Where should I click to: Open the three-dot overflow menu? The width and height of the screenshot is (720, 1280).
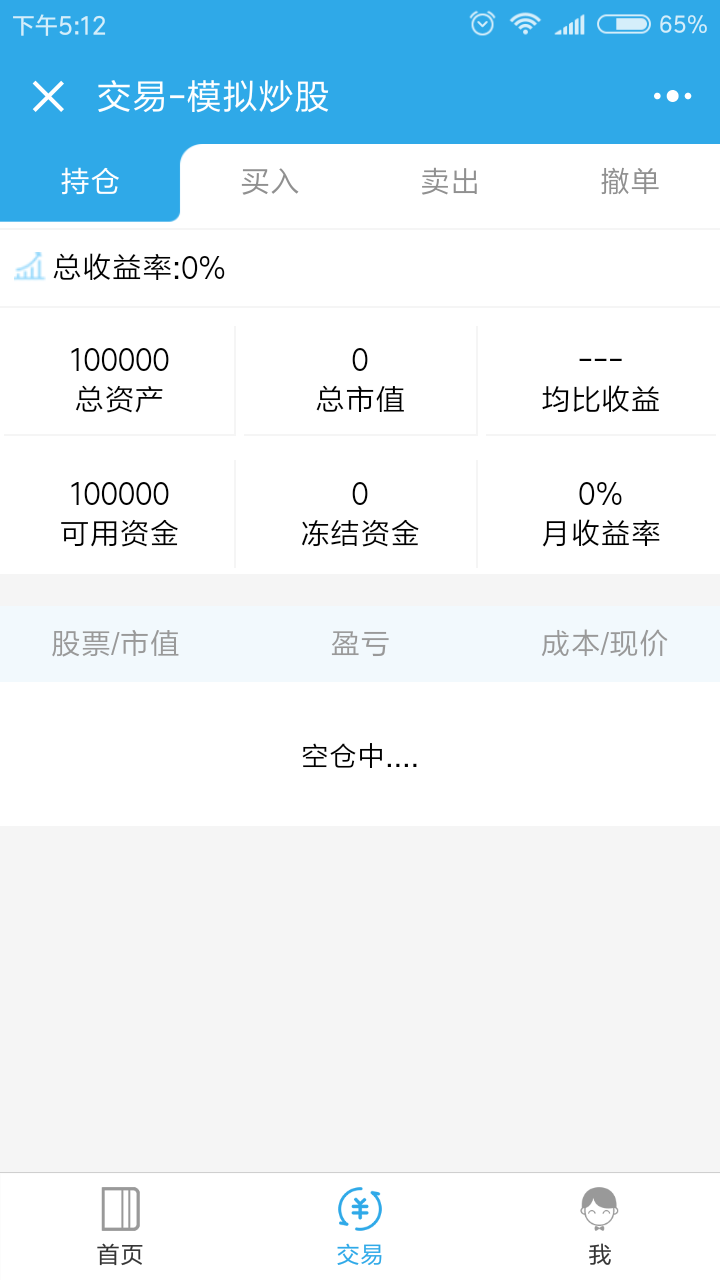coord(672,96)
